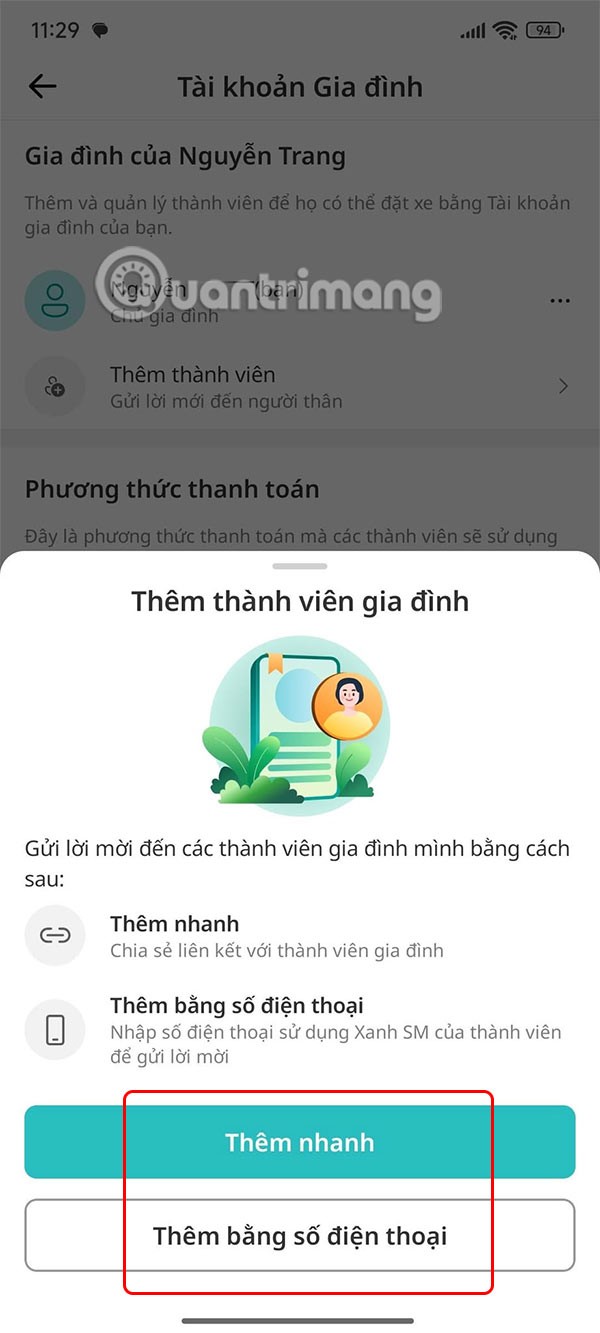This screenshot has height=1333, width=600.
Task: Tap the bottom sheet drag handle
Action: (299, 567)
